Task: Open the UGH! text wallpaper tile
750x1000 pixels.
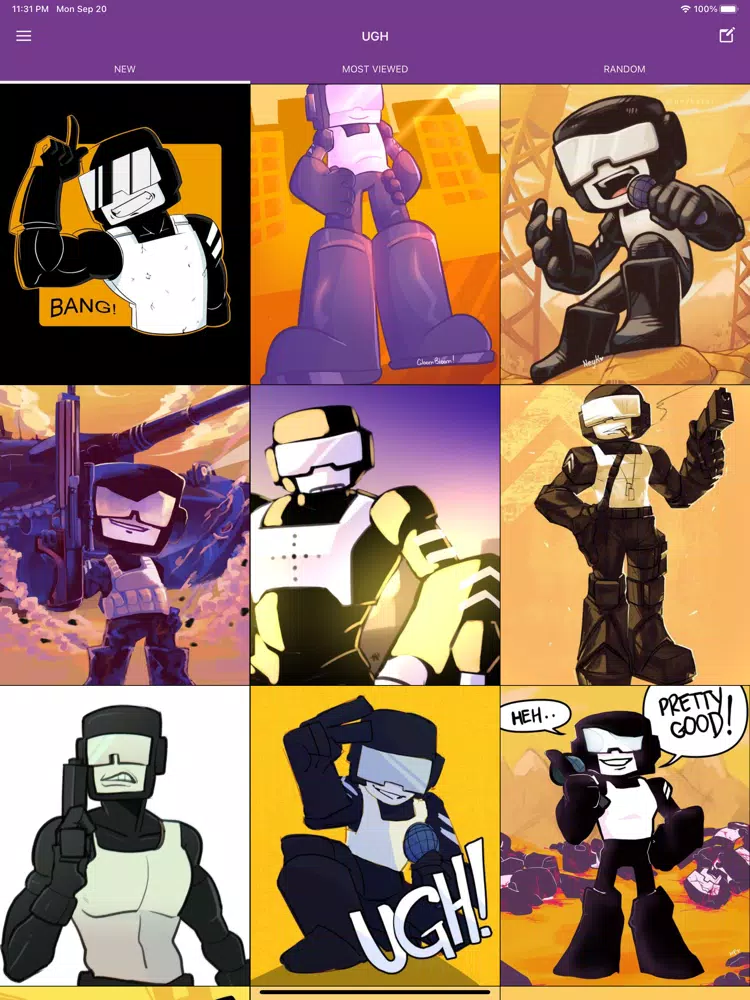Action: pos(375,835)
